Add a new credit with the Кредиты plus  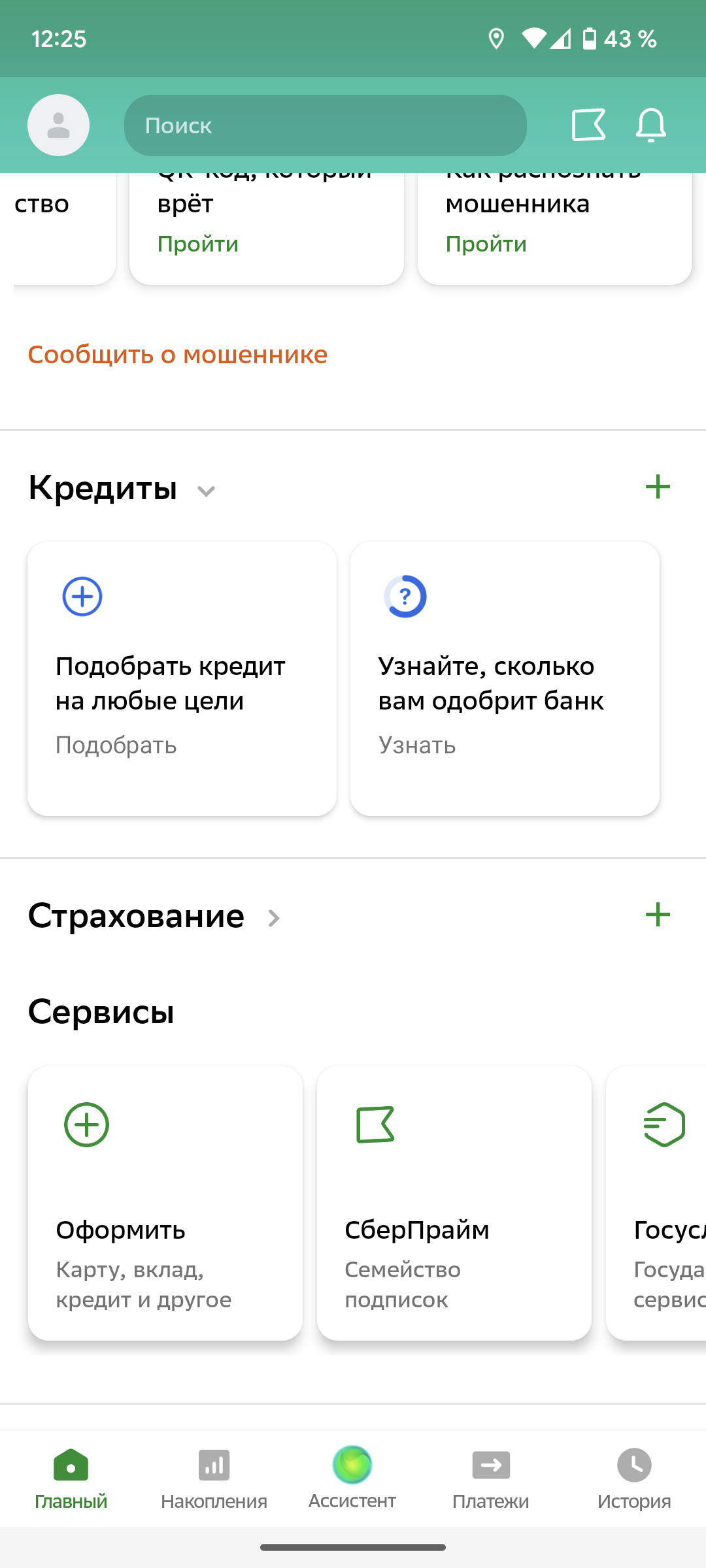[x=658, y=487]
